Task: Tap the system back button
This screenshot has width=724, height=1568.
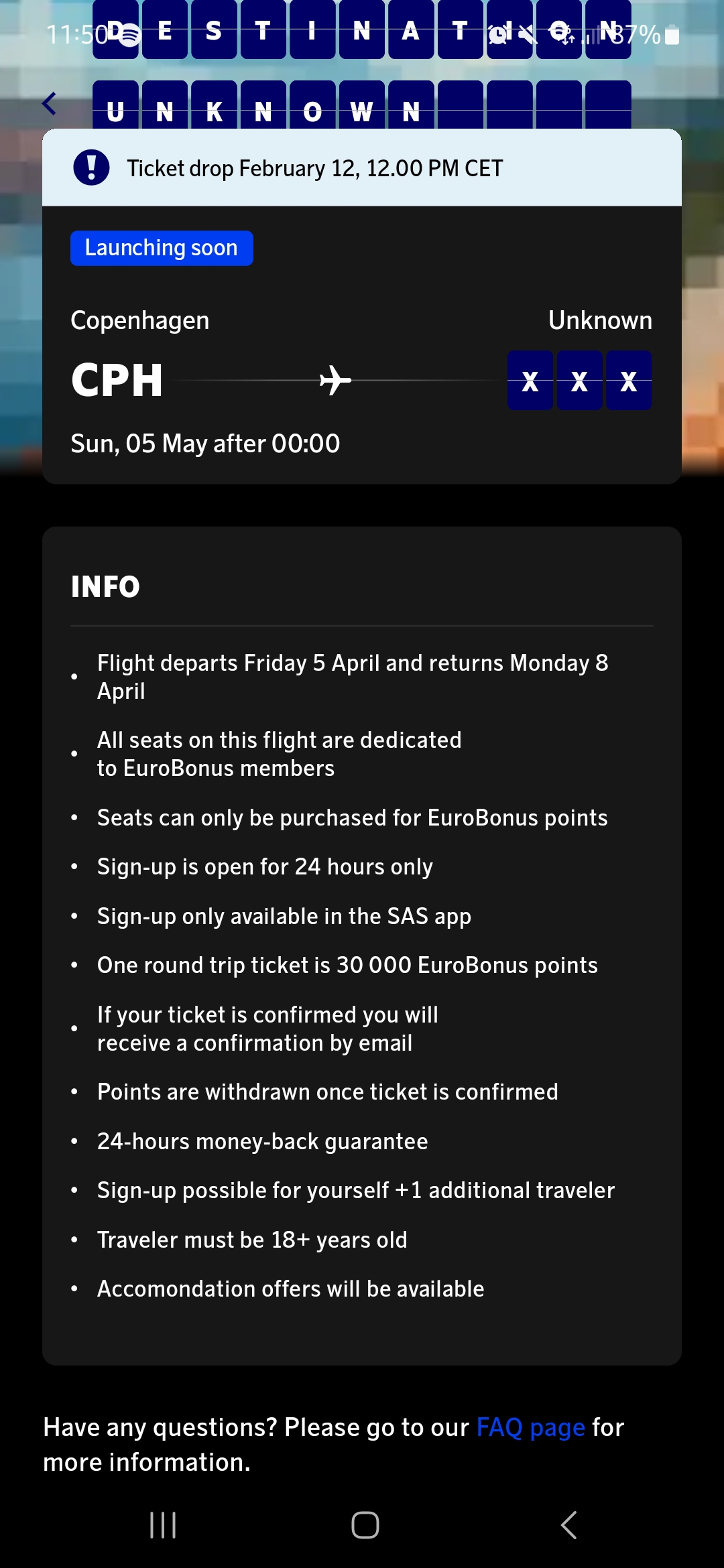Action: tap(568, 1525)
